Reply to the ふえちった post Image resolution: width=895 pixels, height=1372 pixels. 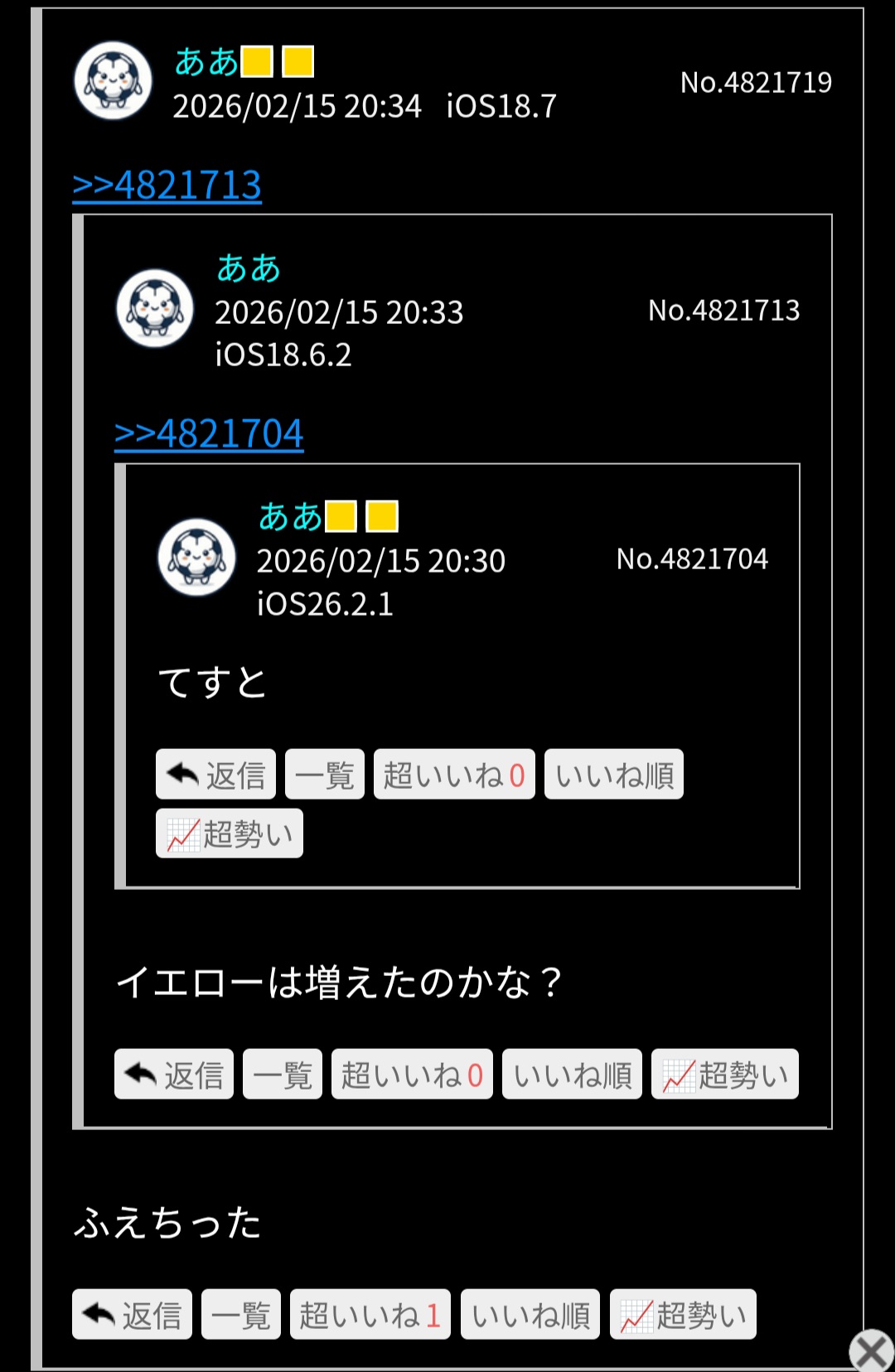point(132,1314)
